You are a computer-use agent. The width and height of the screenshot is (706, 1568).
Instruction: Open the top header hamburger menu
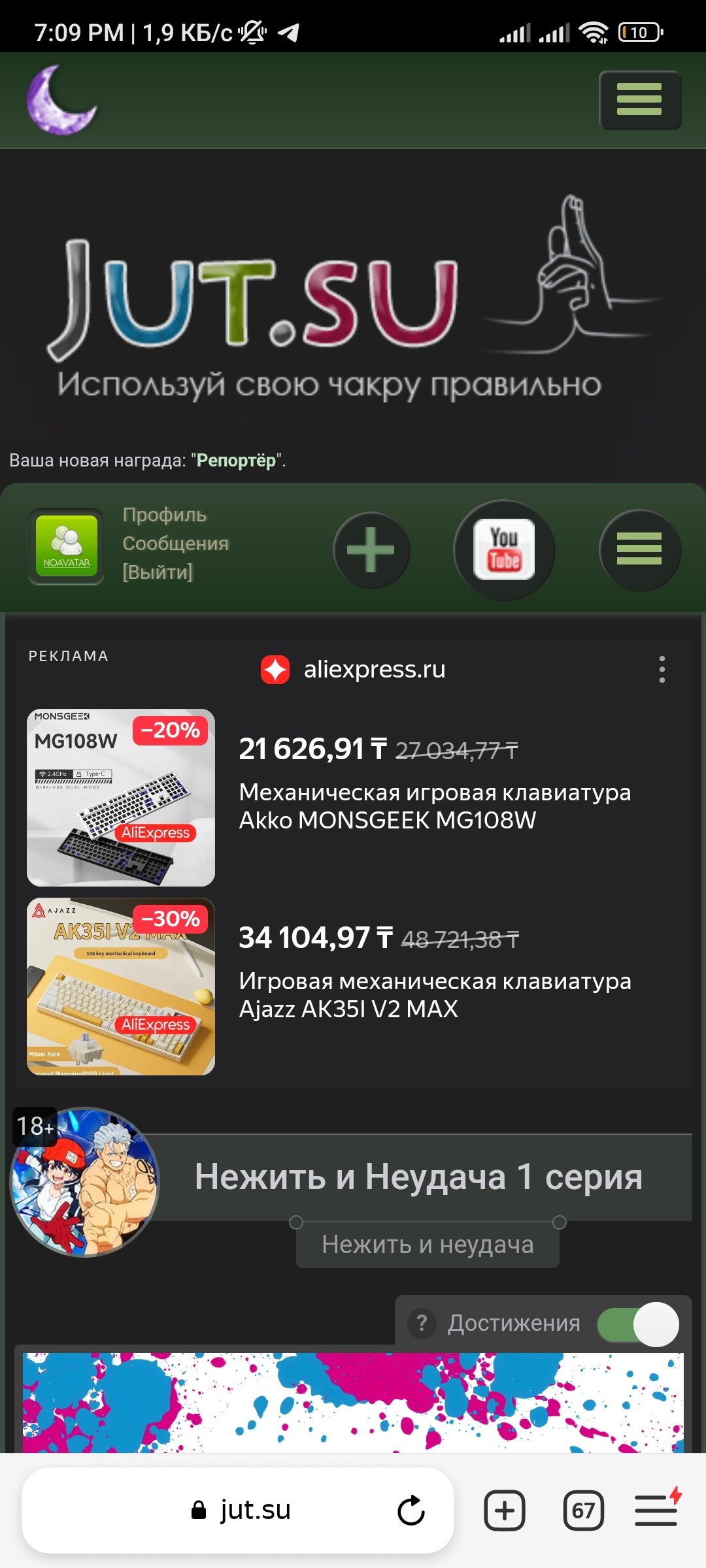click(x=639, y=100)
